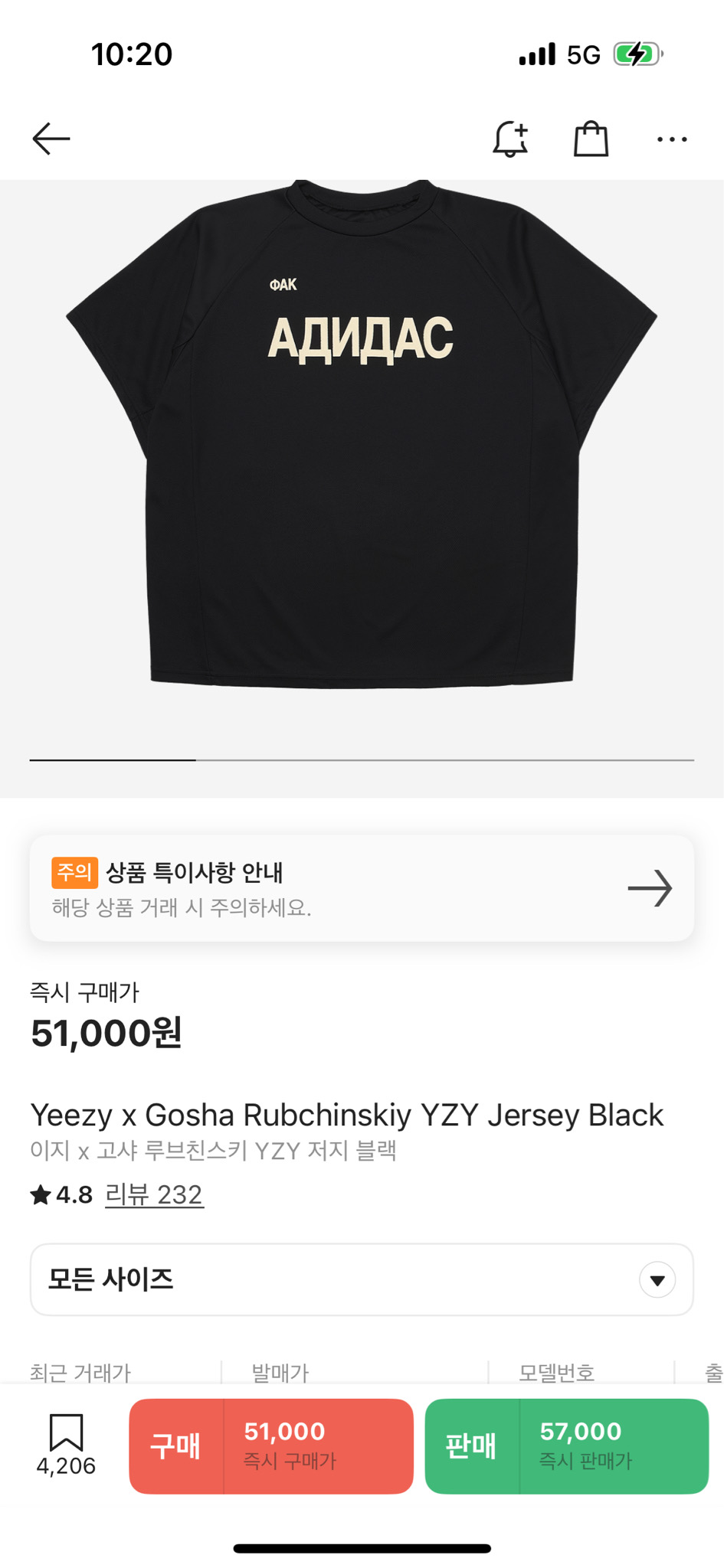Tap the back arrow to exit product page
The height and width of the screenshot is (1568, 724).
[51, 139]
